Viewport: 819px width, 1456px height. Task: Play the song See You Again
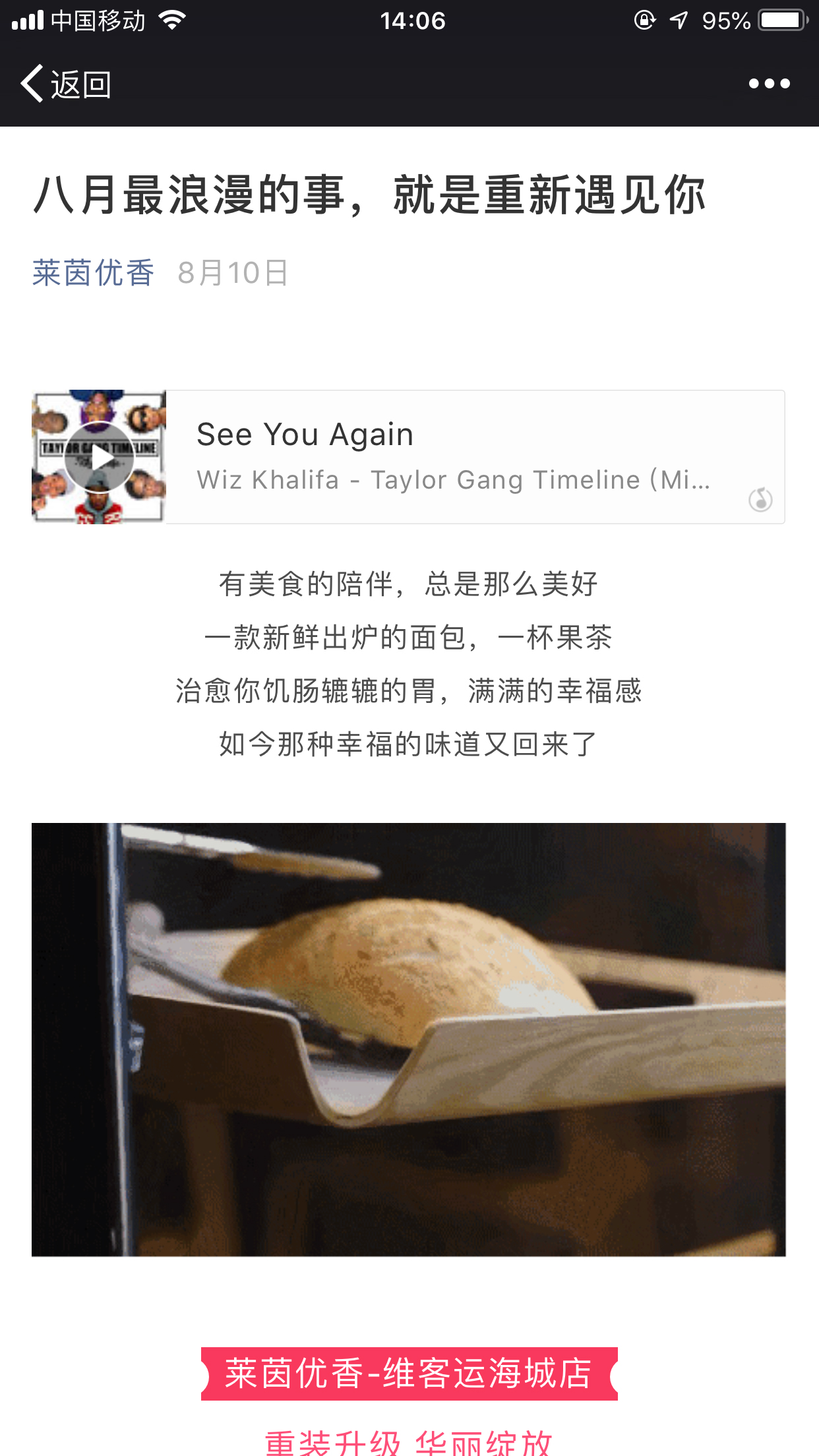(x=99, y=457)
